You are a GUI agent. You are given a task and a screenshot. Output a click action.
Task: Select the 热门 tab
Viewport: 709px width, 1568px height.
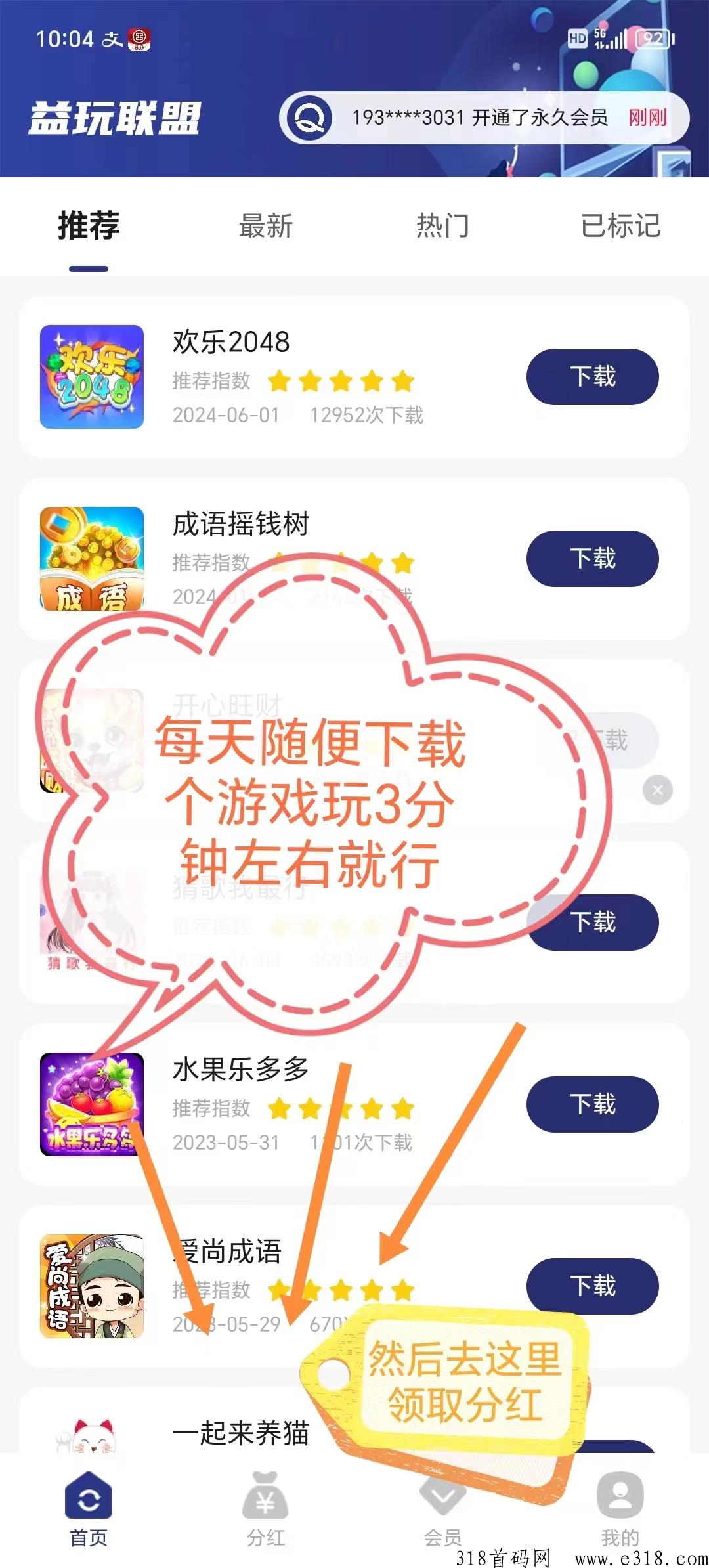tap(442, 226)
